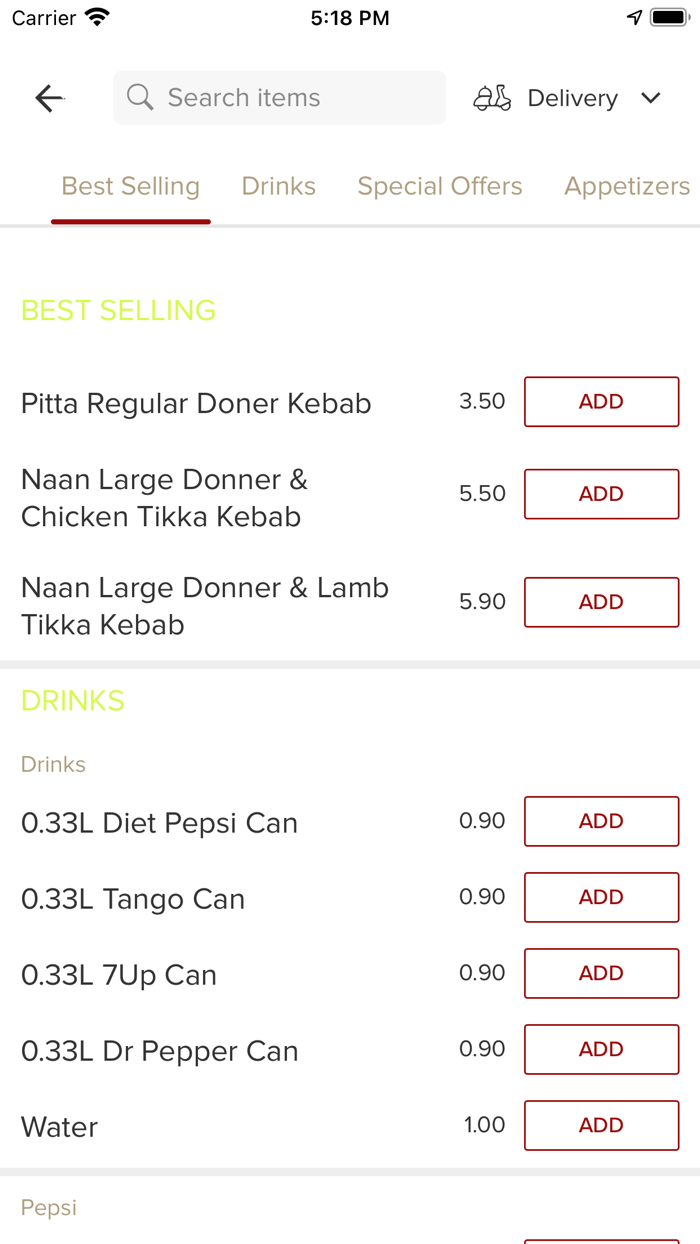Expand the Delivery dropdown
This screenshot has width=700, height=1244.
pos(567,98)
